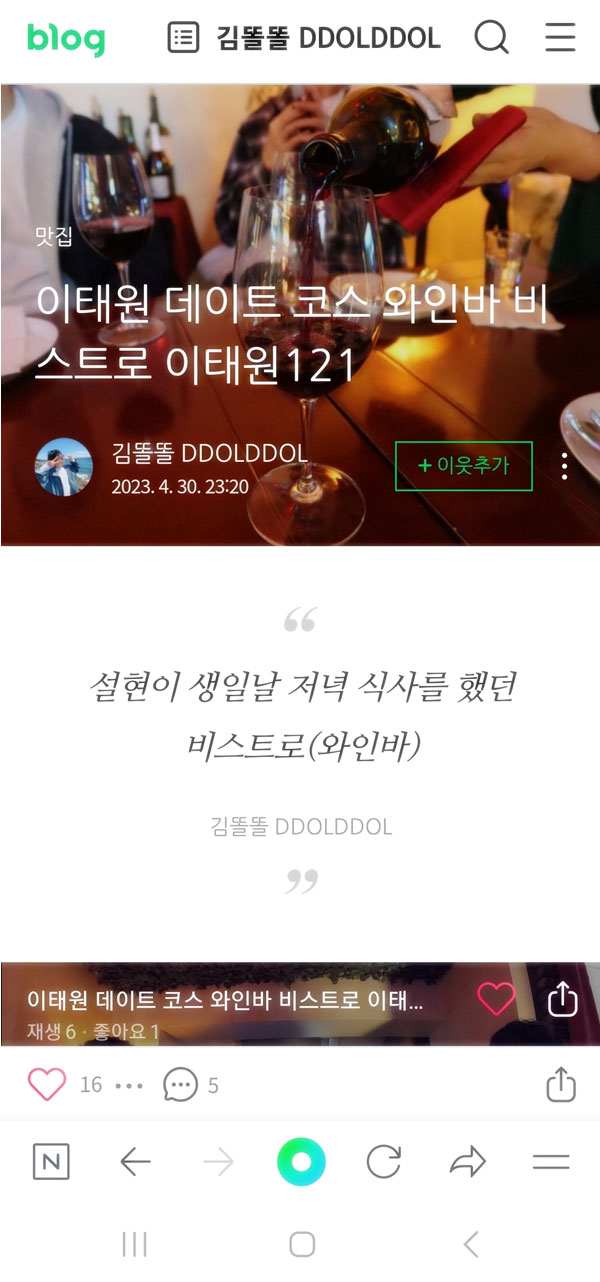Open the post overflow menu

565,466
